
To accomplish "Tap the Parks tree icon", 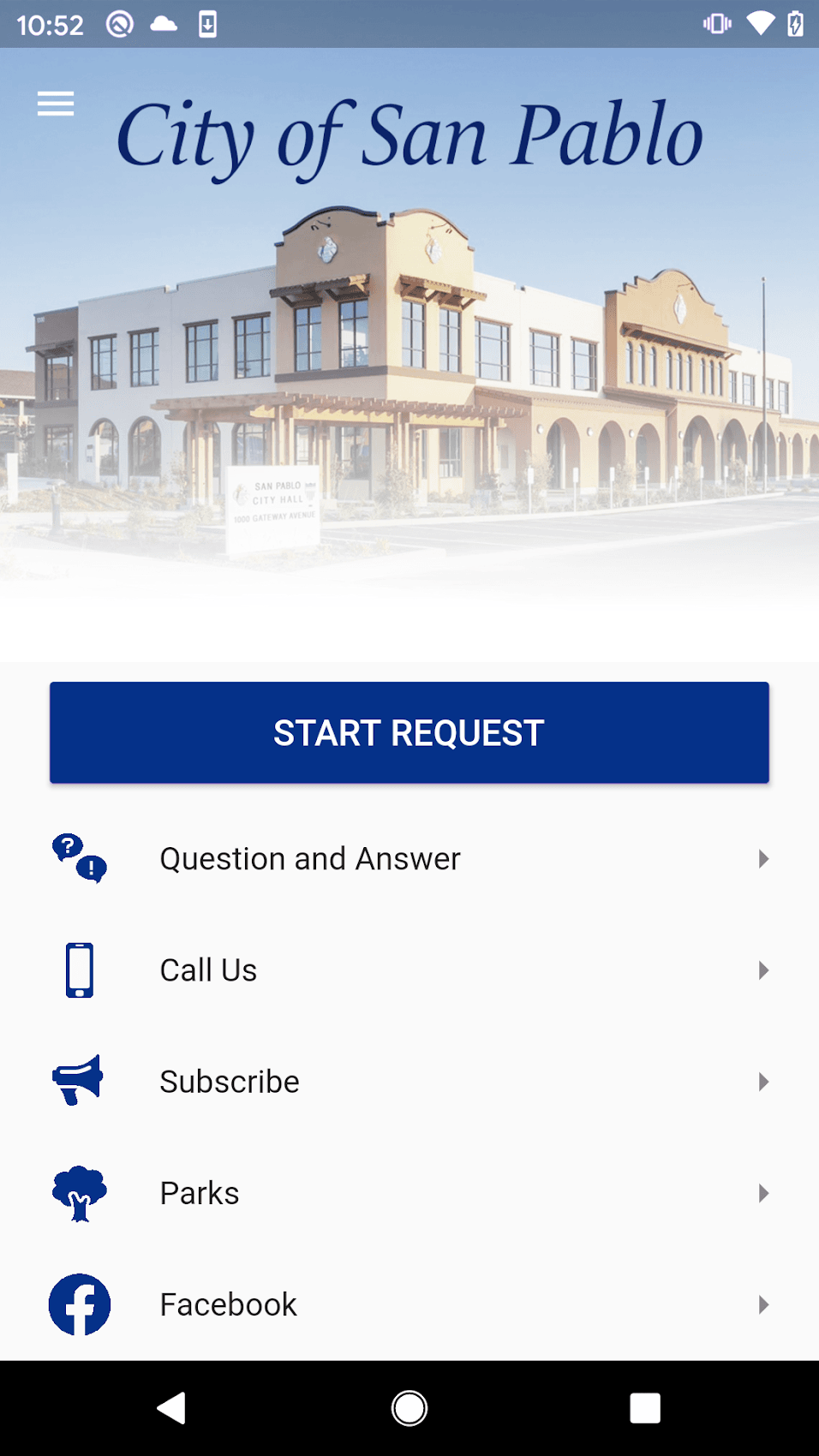I will point(78,1193).
